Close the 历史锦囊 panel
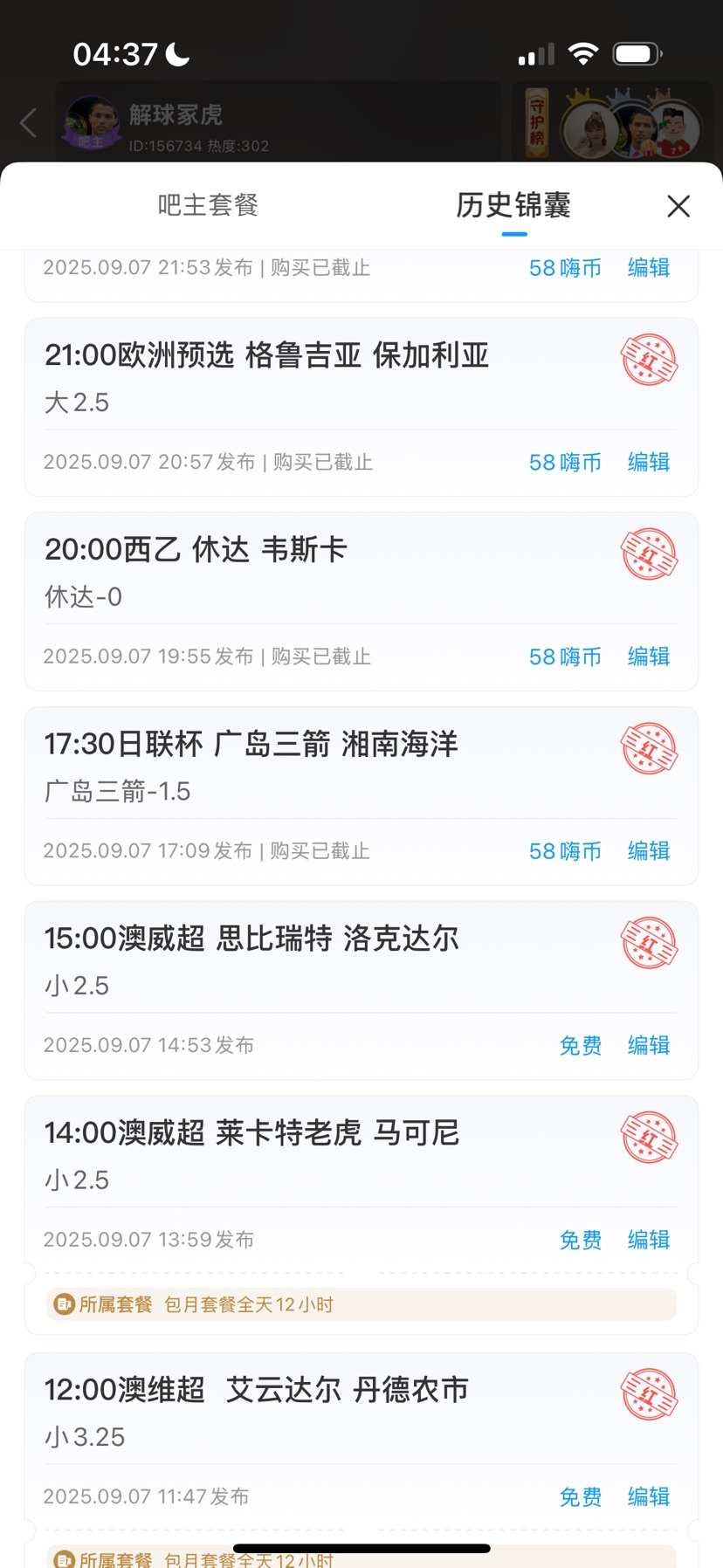Screen dimensions: 723x1568 point(678,207)
